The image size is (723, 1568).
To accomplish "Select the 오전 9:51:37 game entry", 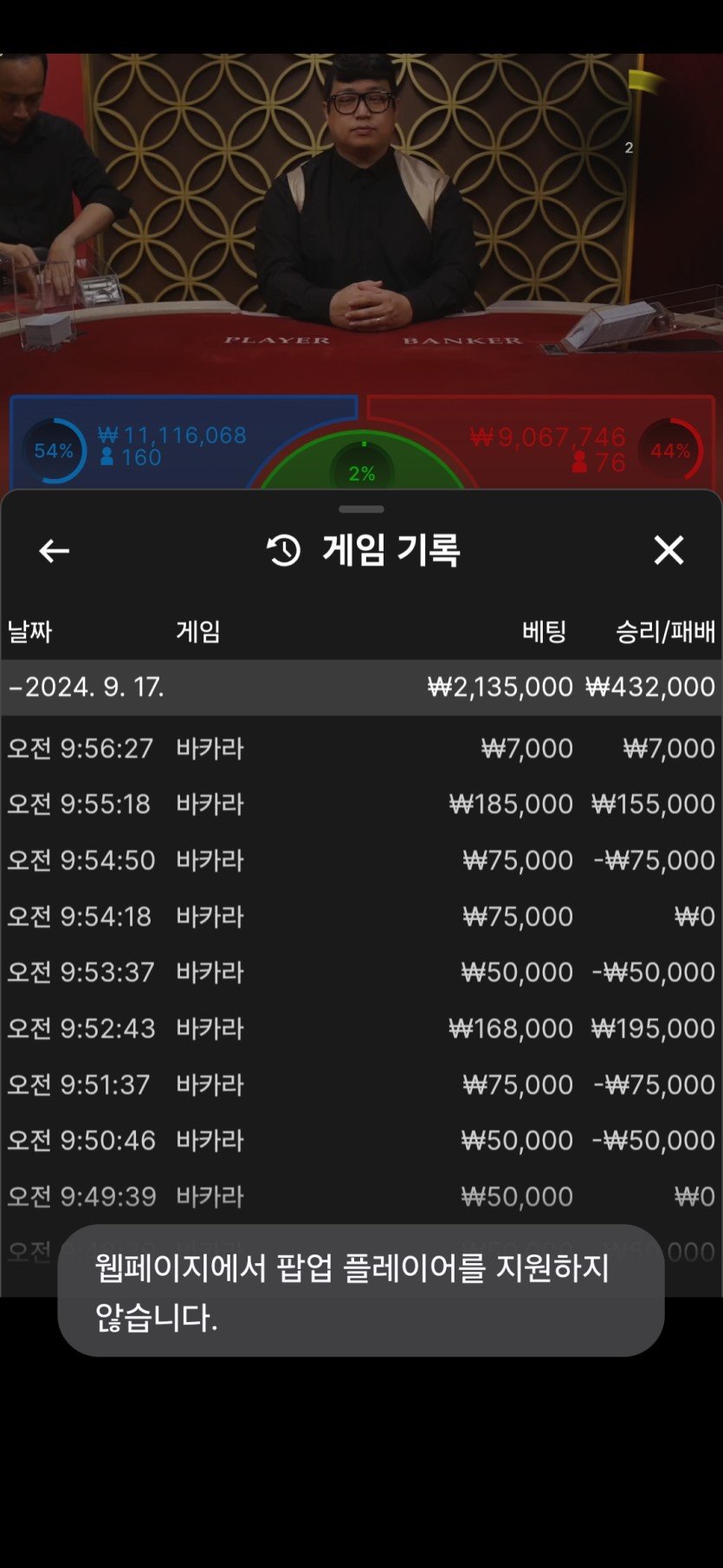I will pyautogui.click(x=361, y=1085).
